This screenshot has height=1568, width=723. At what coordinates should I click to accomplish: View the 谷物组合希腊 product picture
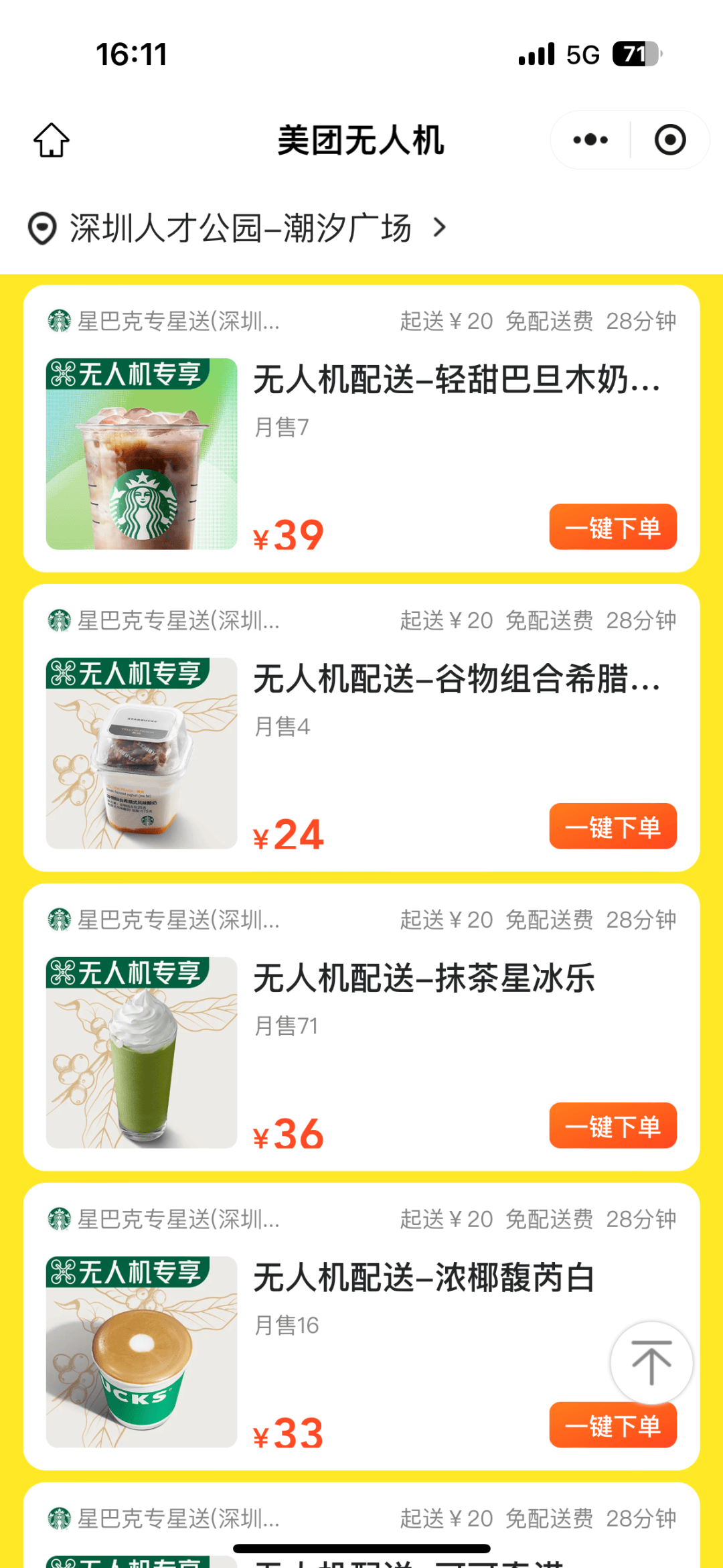coord(141,754)
